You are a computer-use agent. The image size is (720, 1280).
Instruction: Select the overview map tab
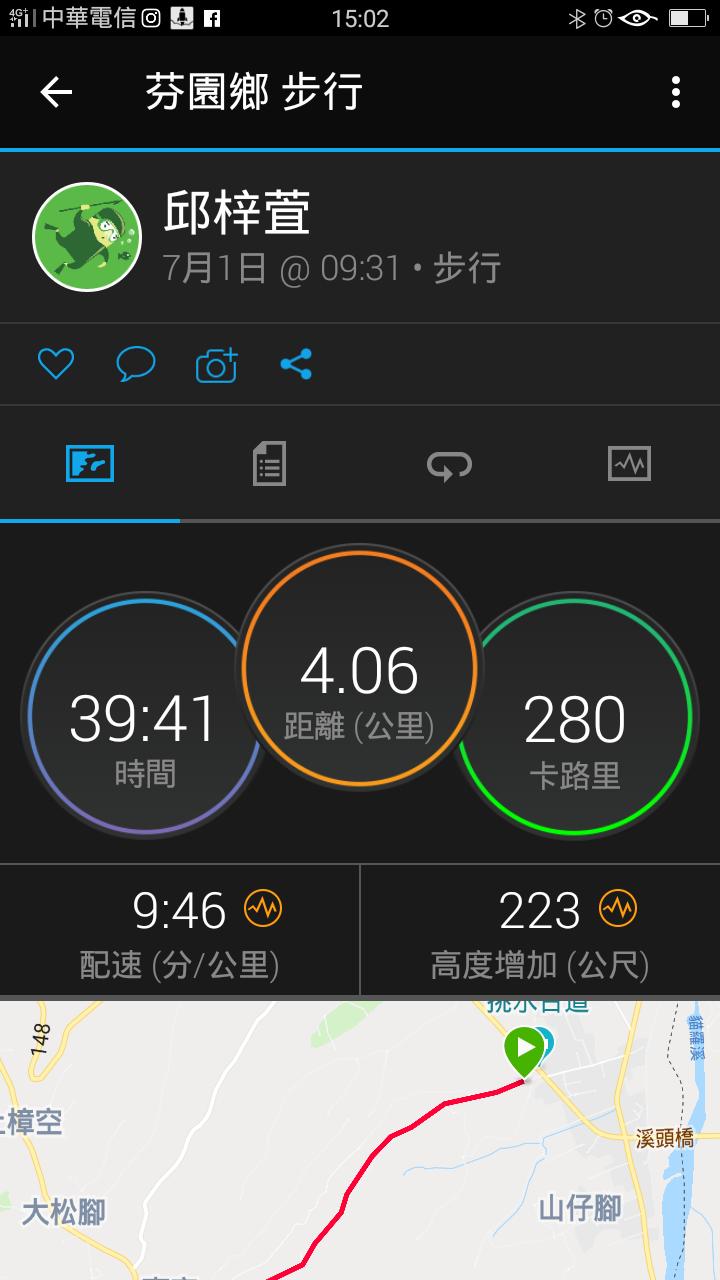tap(90, 464)
